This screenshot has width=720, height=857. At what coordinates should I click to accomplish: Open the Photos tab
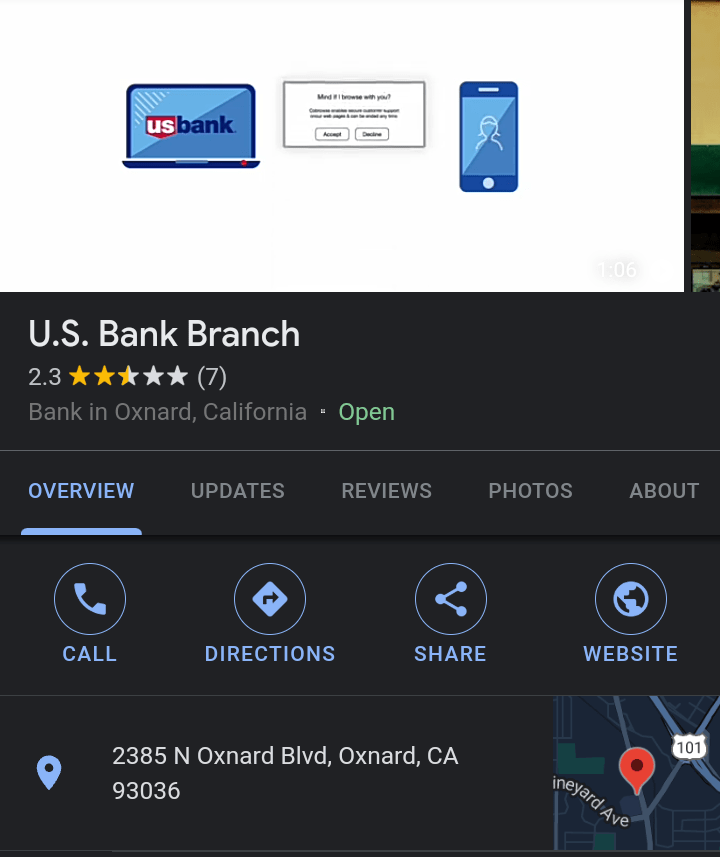tap(530, 491)
